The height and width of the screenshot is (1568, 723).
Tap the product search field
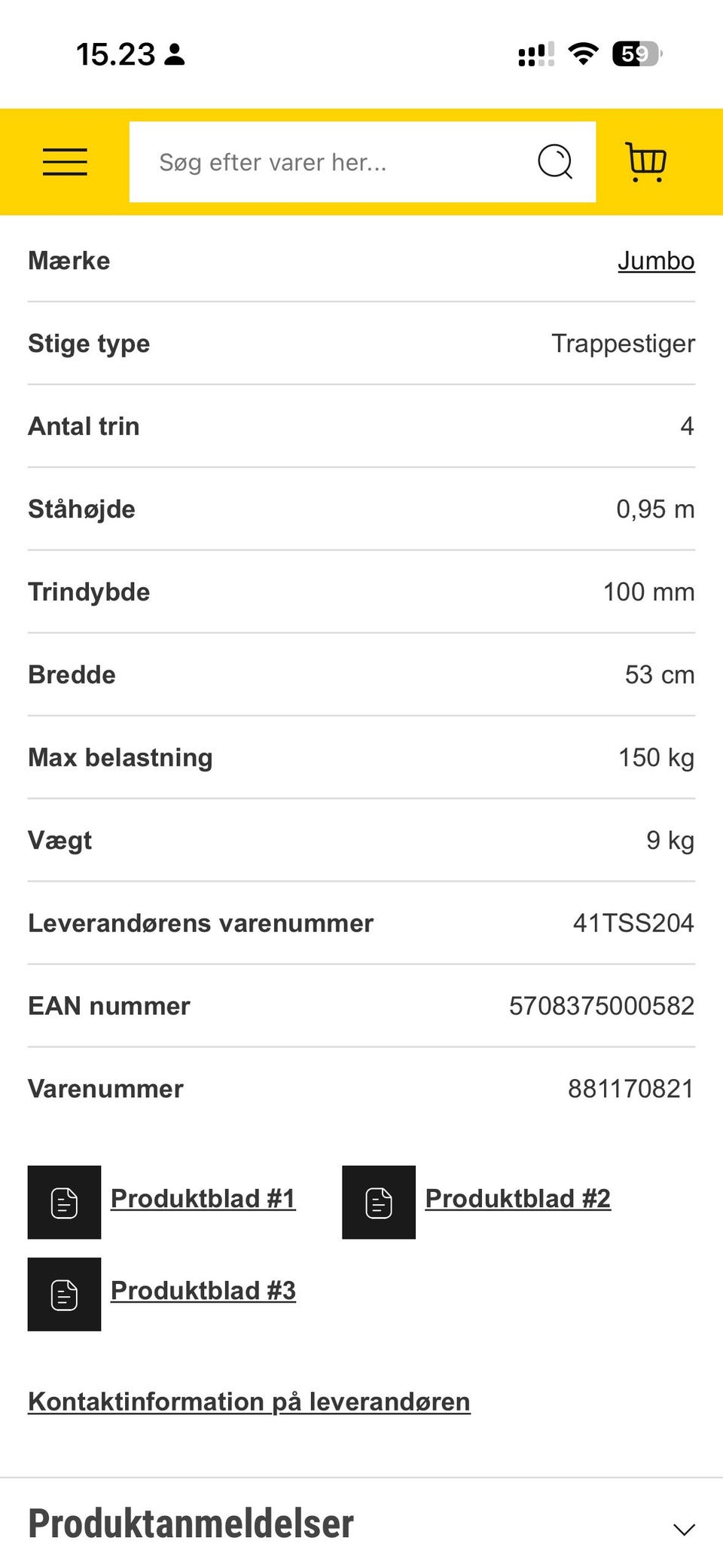[331, 162]
